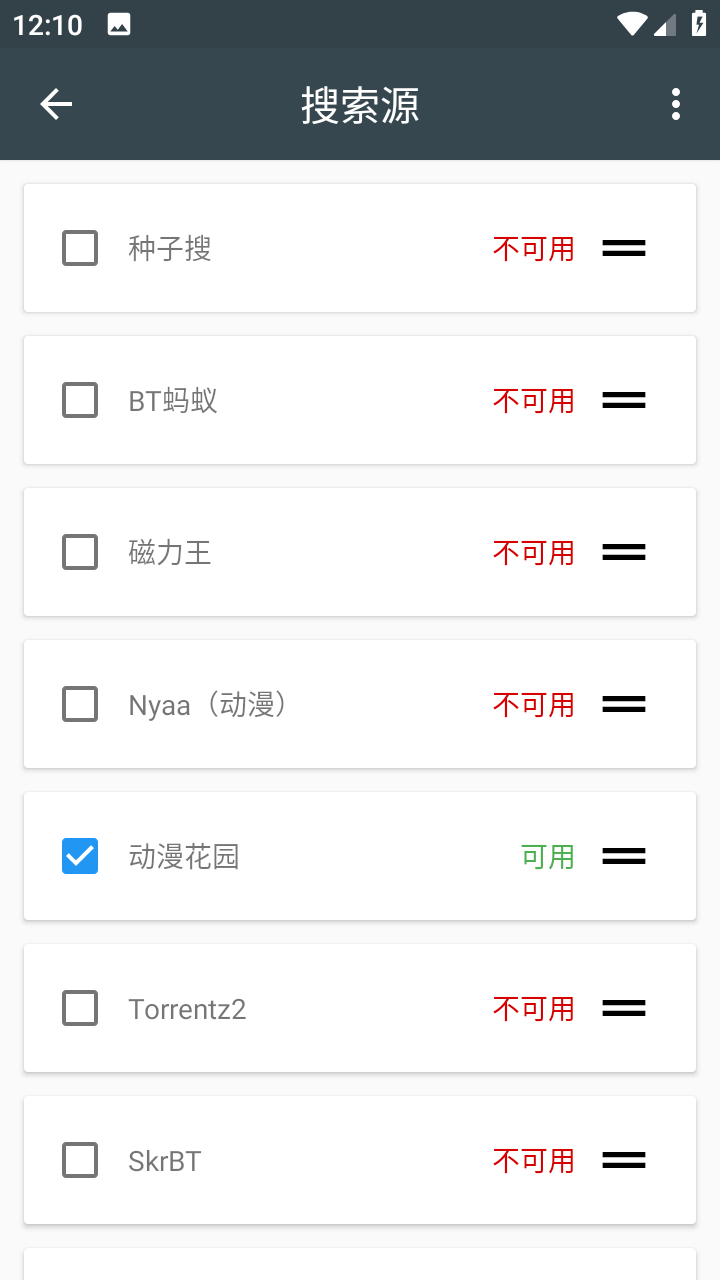Tap the reorder handle for Torrentz2

click(624, 1008)
